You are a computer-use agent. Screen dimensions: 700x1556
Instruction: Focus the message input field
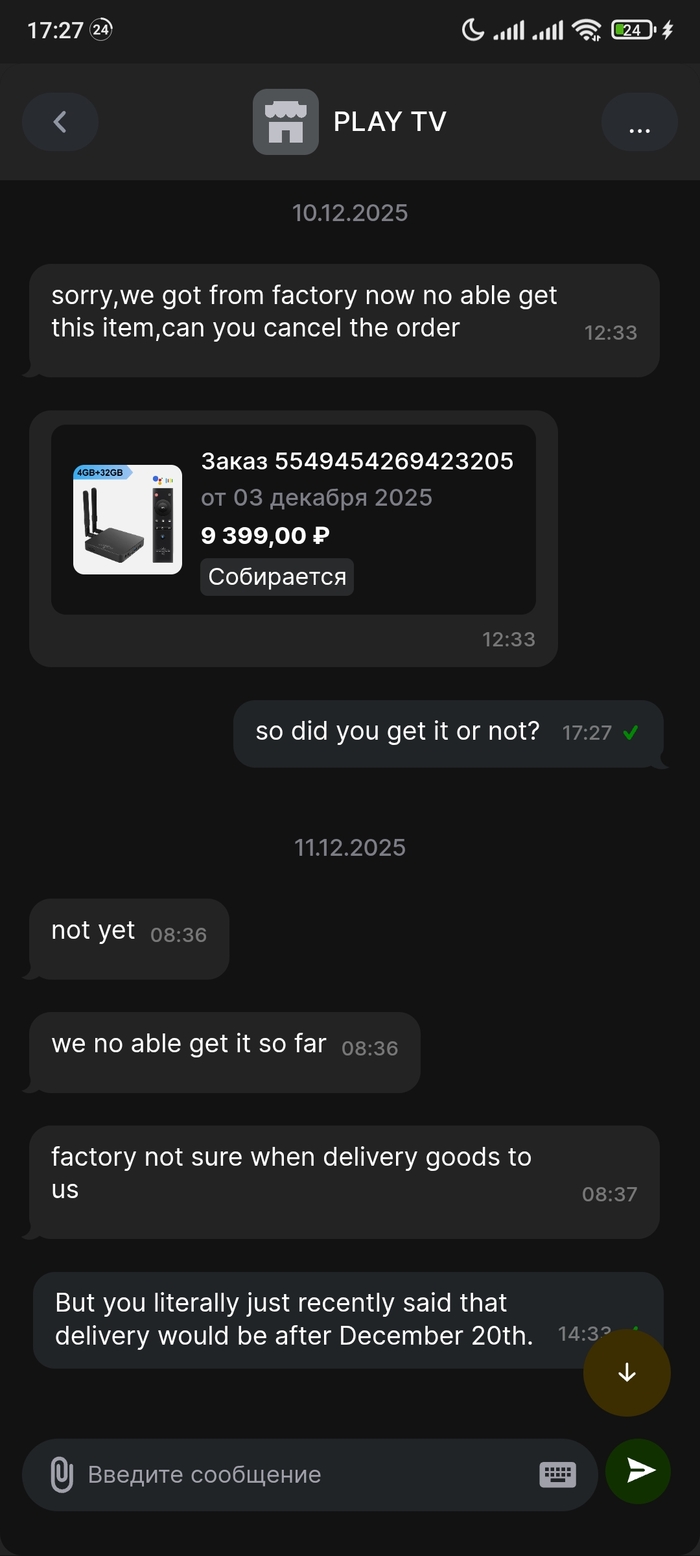click(x=300, y=1474)
